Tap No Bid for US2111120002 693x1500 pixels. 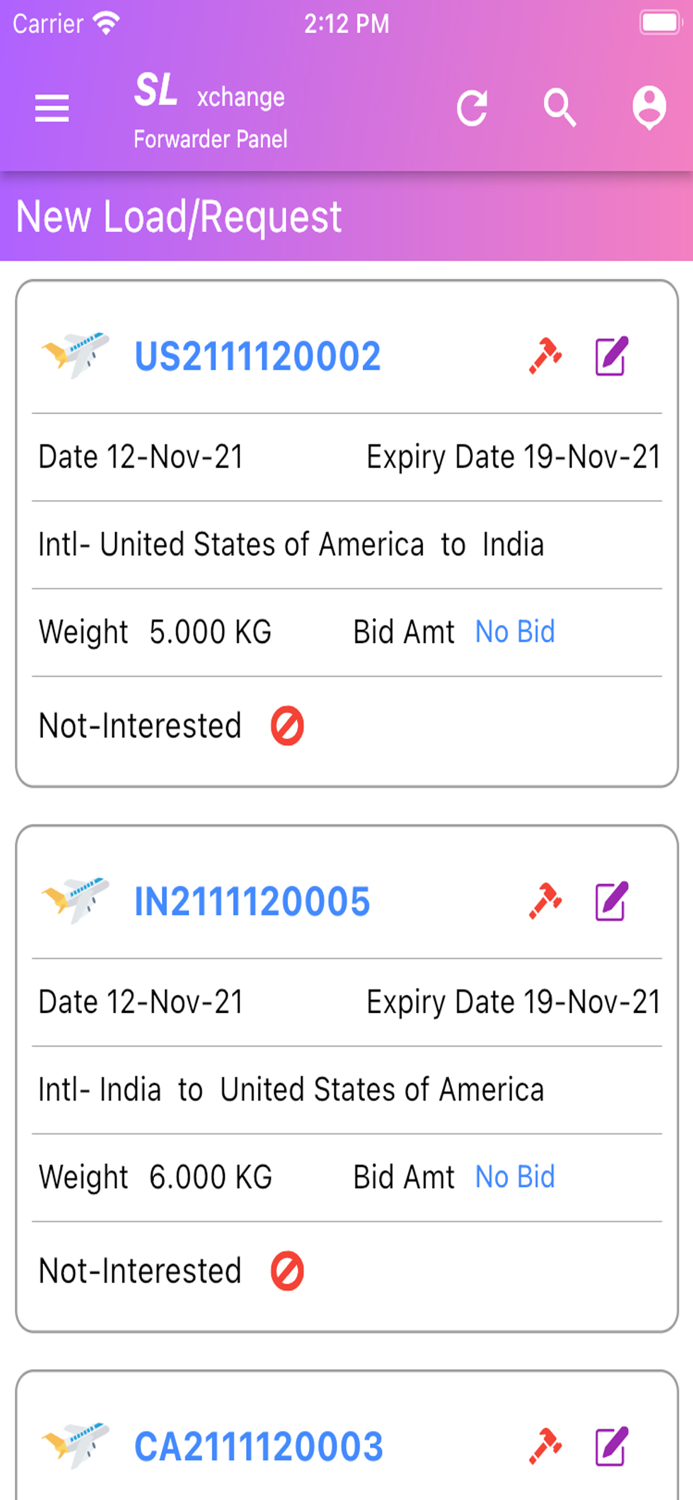tap(515, 632)
